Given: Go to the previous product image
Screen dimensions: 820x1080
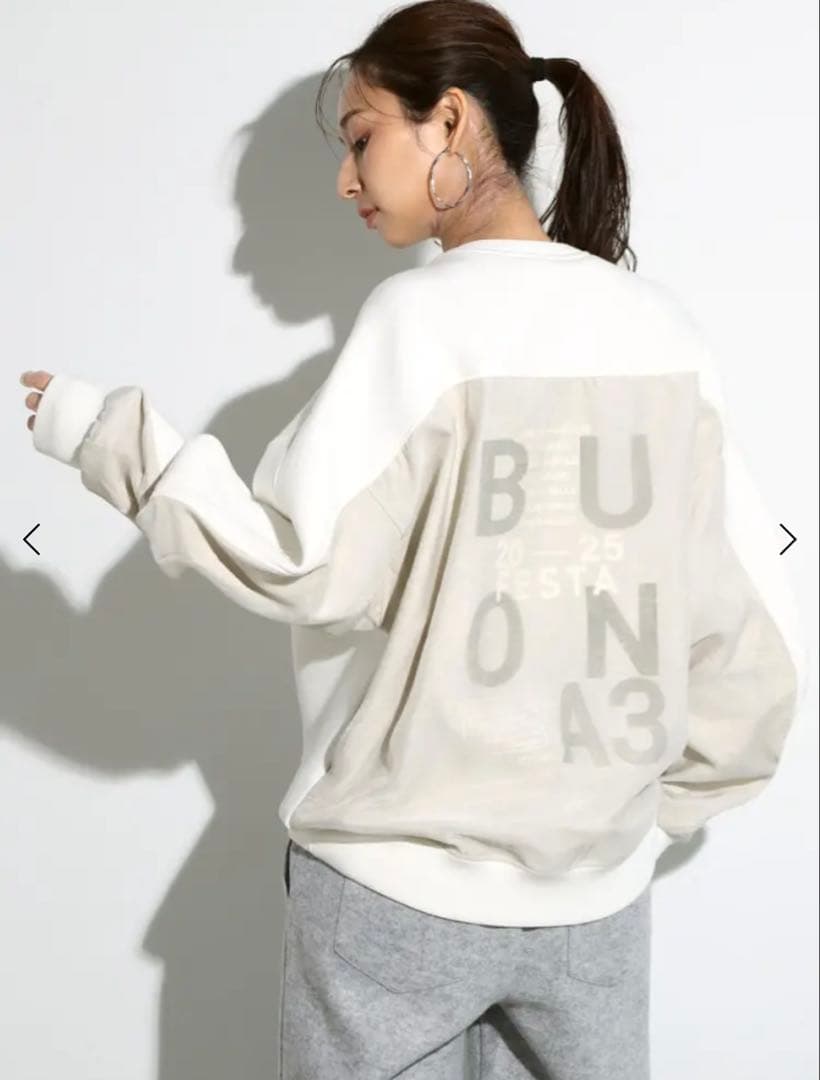Looking at the screenshot, I should tap(32, 540).
